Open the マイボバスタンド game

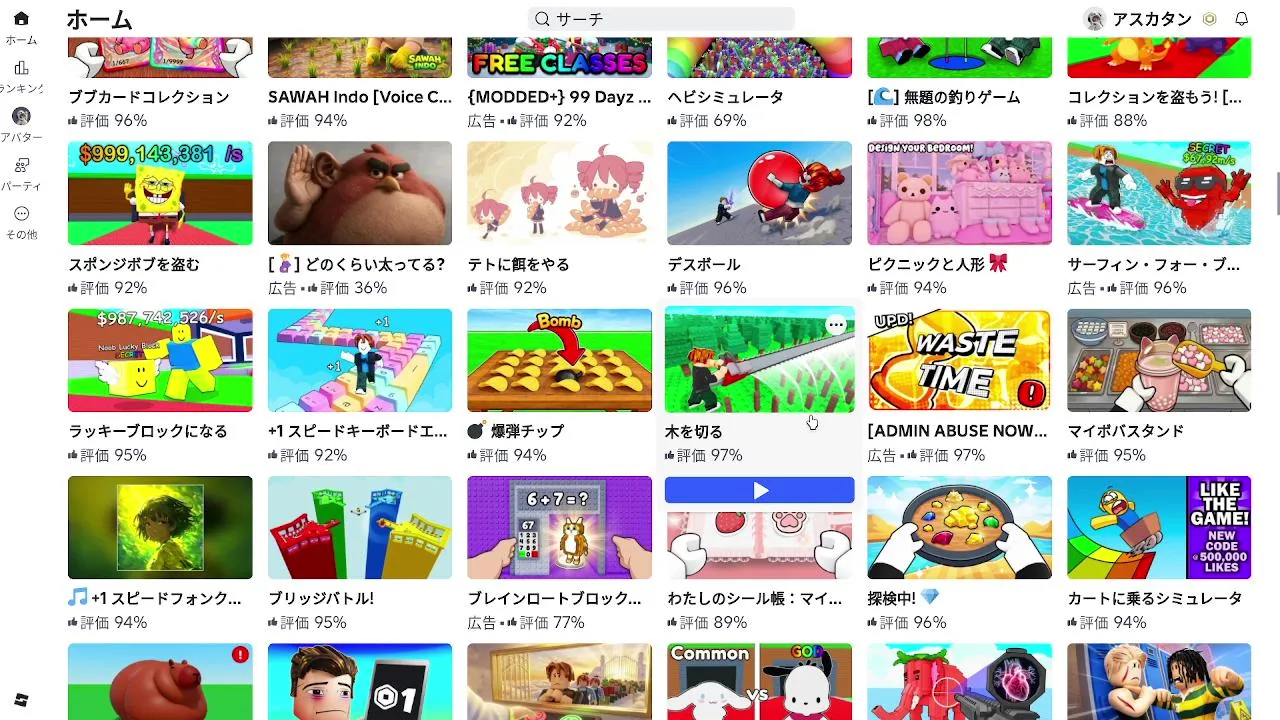click(x=1159, y=361)
